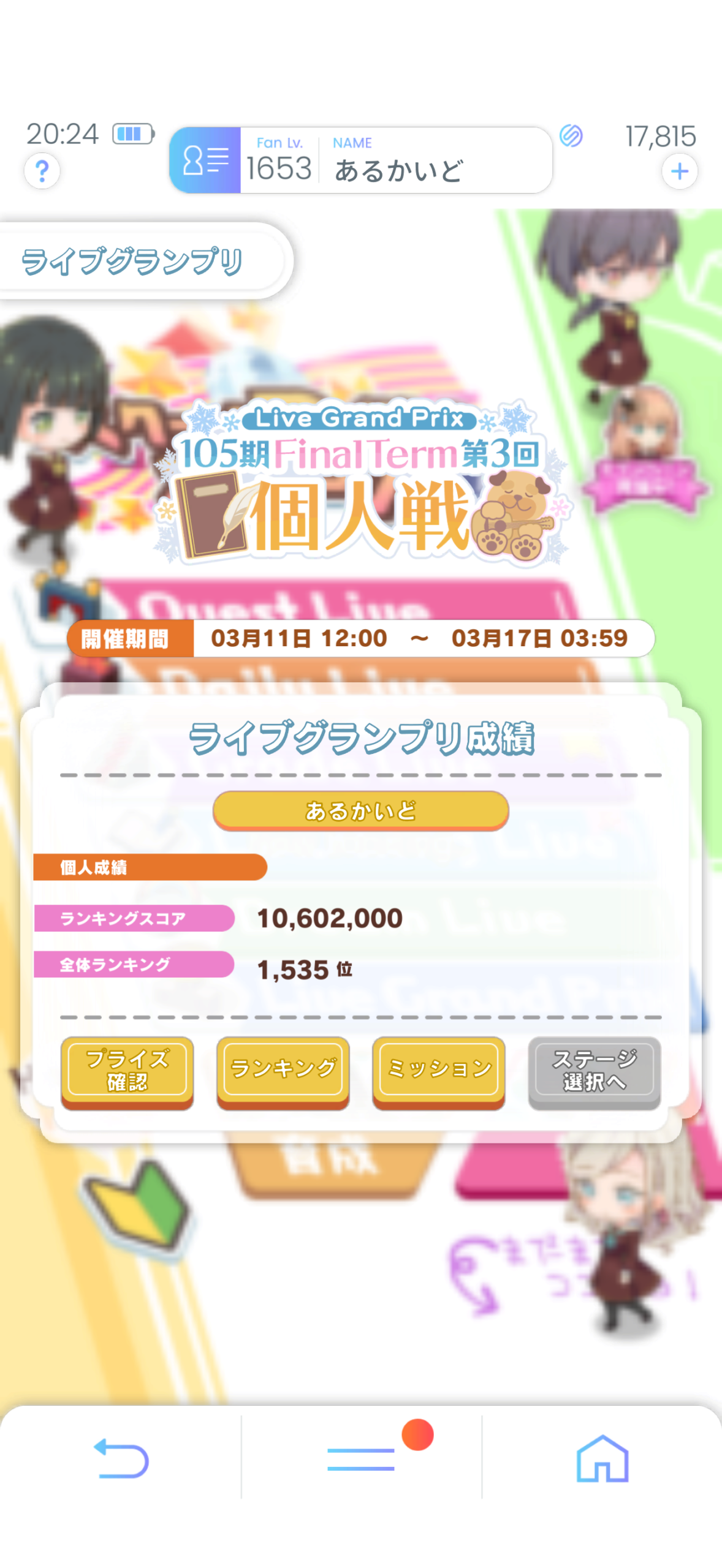Screen dimensions: 722x1568
Task: Open プライズ確認 prize check
Action: pyautogui.click(x=127, y=1070)
